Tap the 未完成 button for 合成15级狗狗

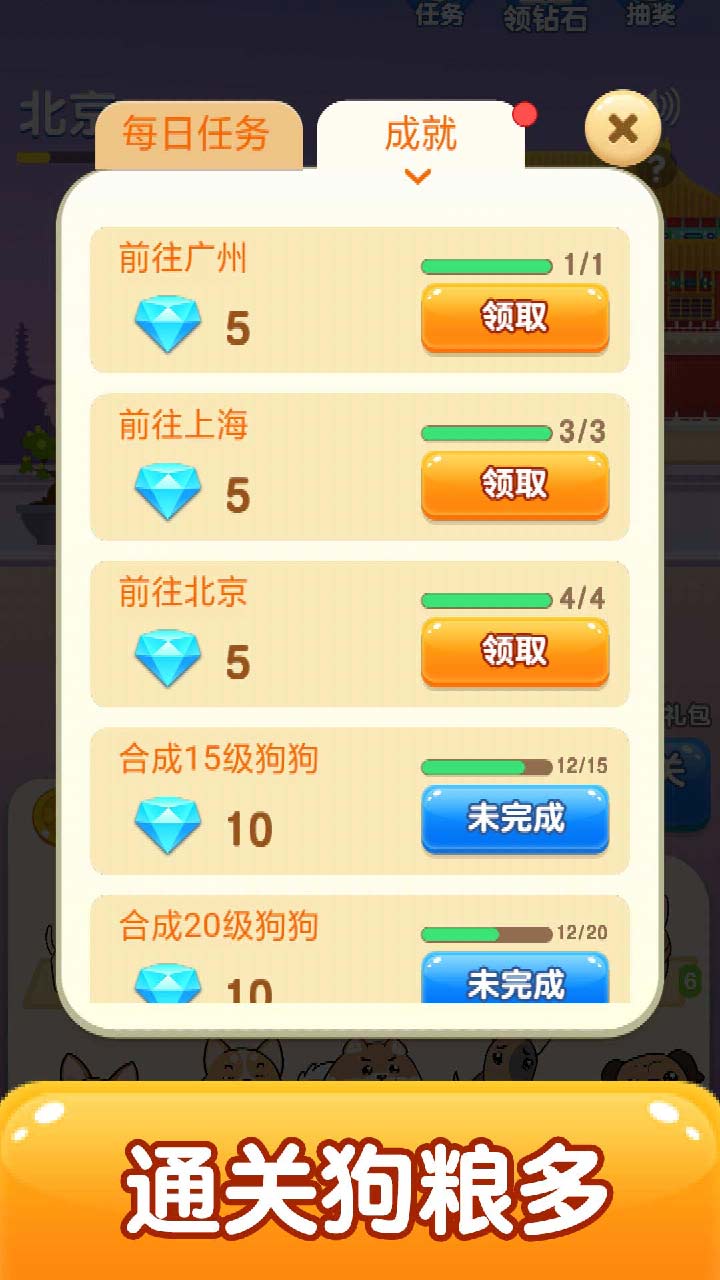click(x=515, y=820)
